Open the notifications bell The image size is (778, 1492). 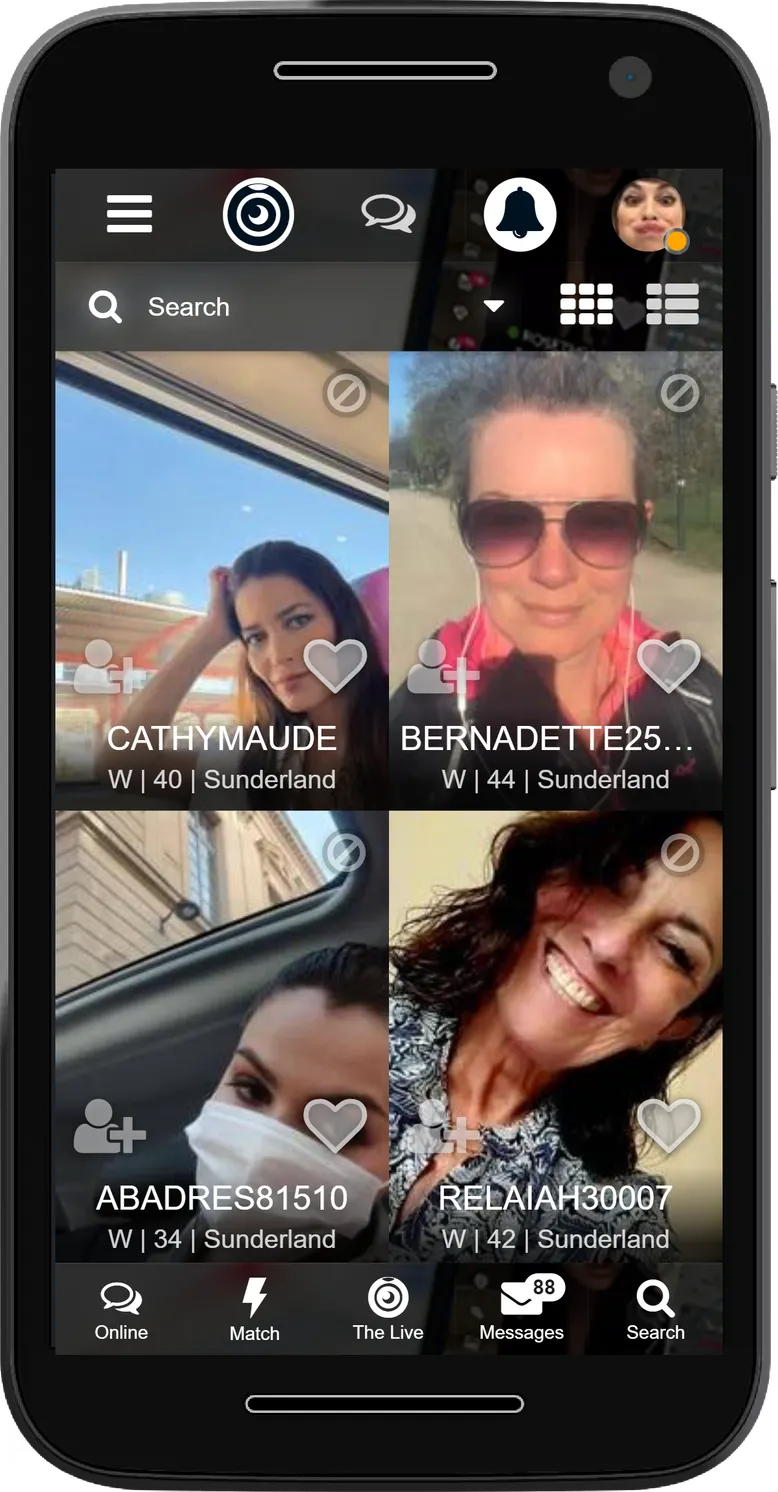[520, 214]
